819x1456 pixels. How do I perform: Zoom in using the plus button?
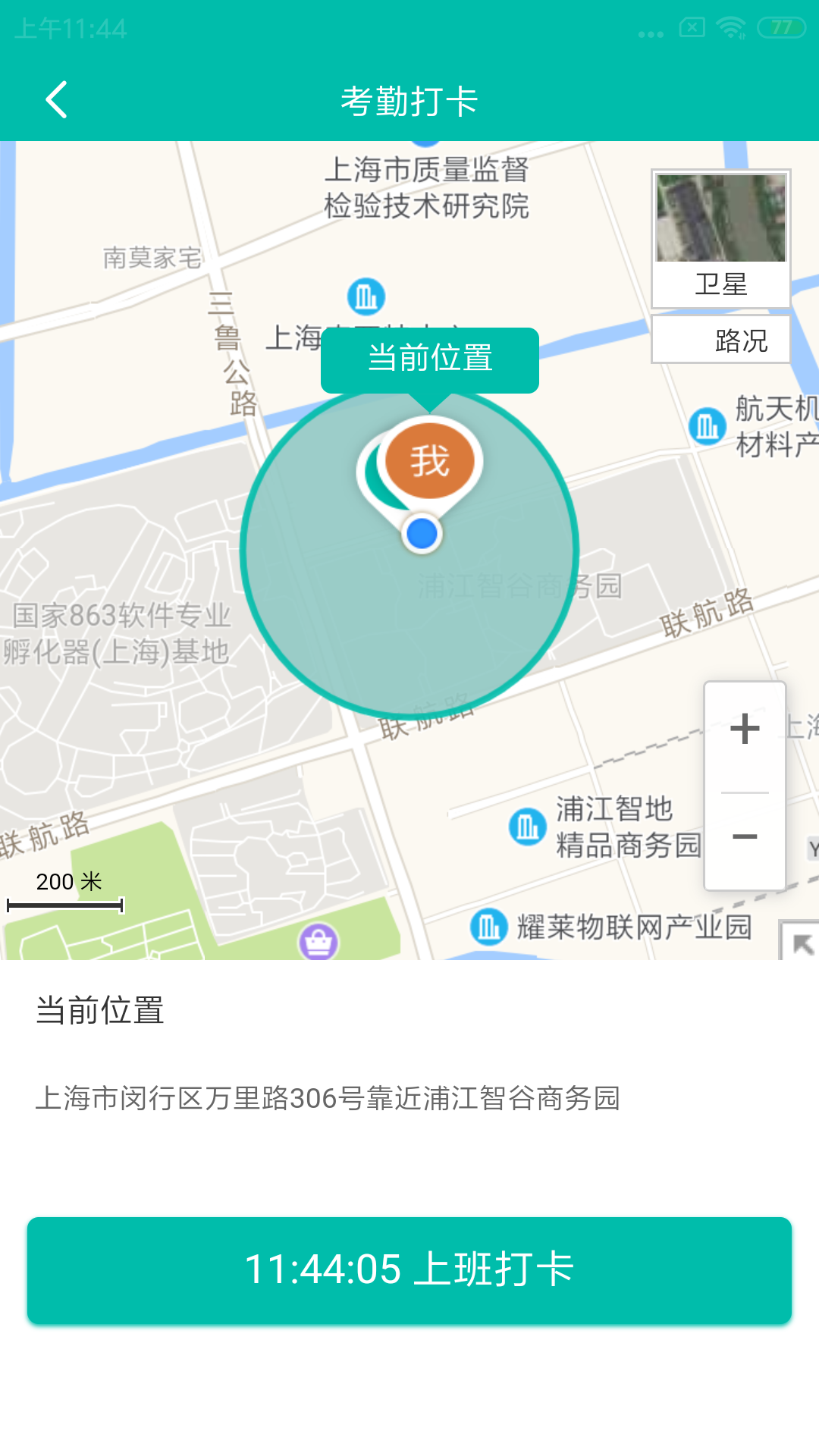[x=745, y=729]
